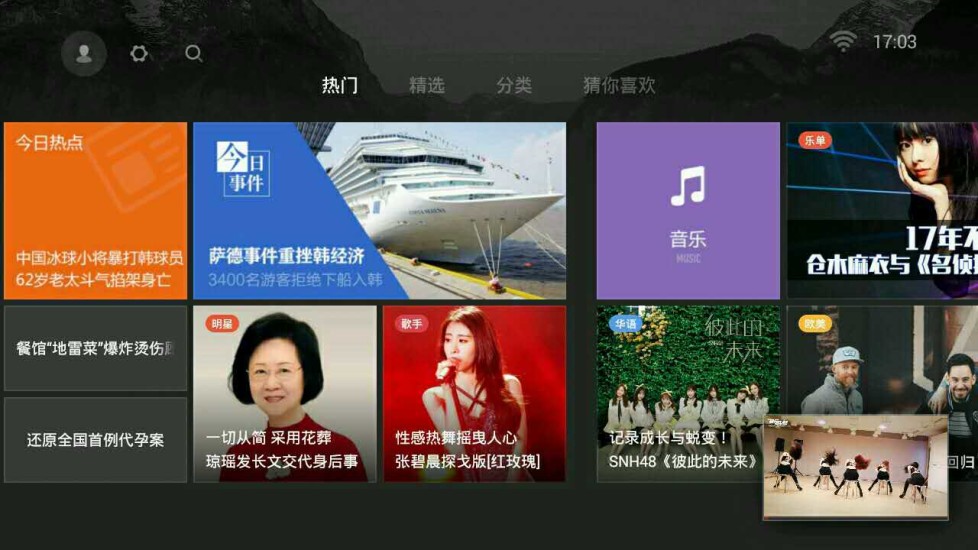The height and width of the screenshot is (550, 978).
Task: Open the floating dance video preview
Action: [855, 466]
